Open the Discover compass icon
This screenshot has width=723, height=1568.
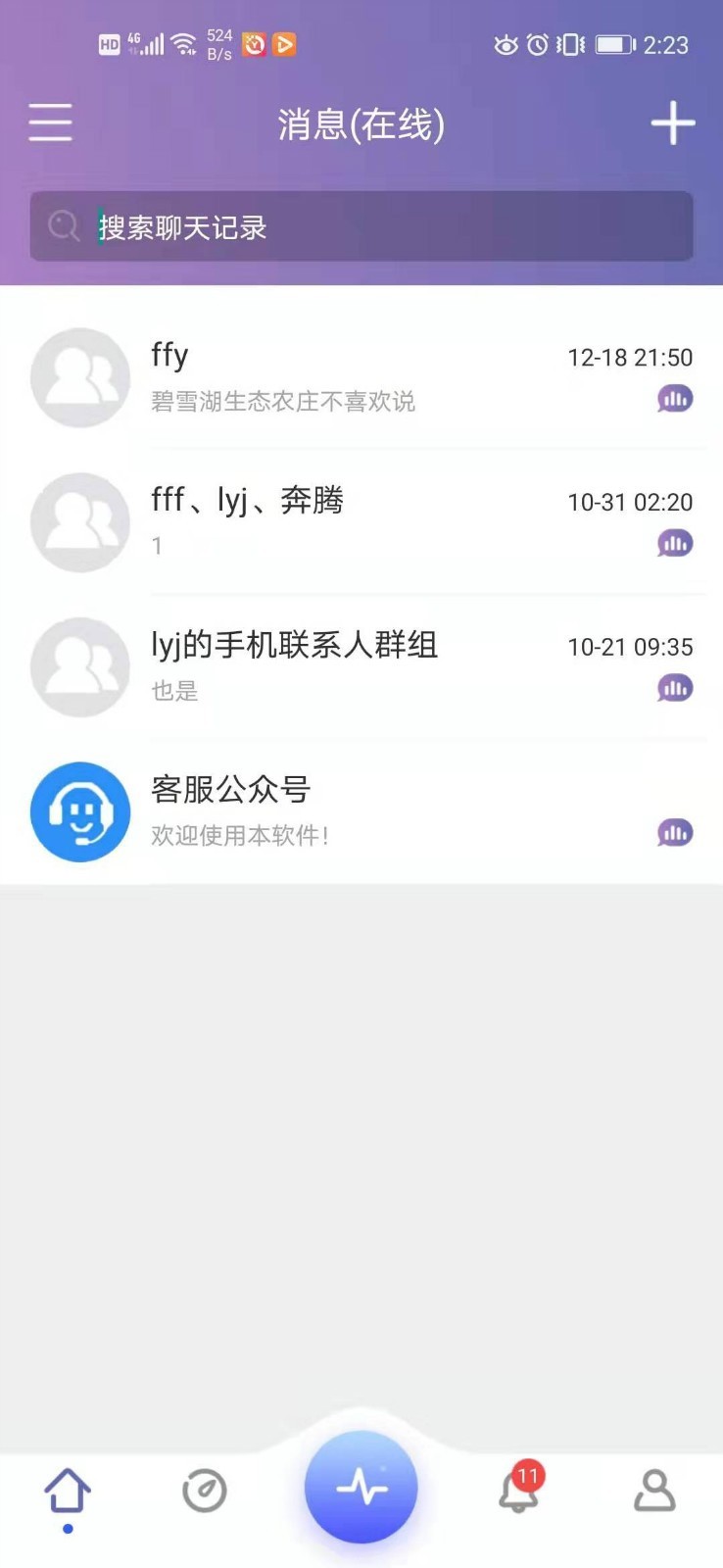[203, 1492]
